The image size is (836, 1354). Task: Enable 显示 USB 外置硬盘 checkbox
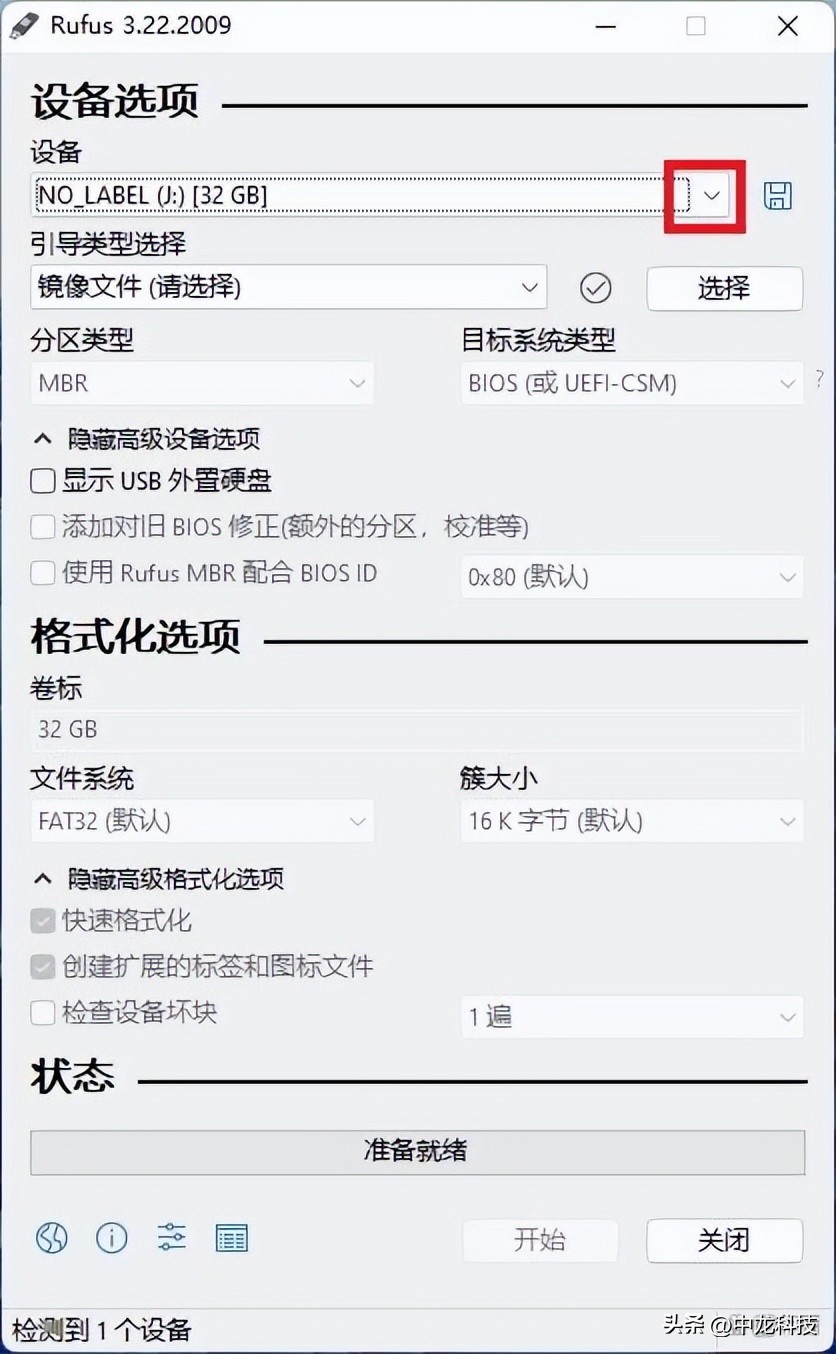[x=42, y=481]
